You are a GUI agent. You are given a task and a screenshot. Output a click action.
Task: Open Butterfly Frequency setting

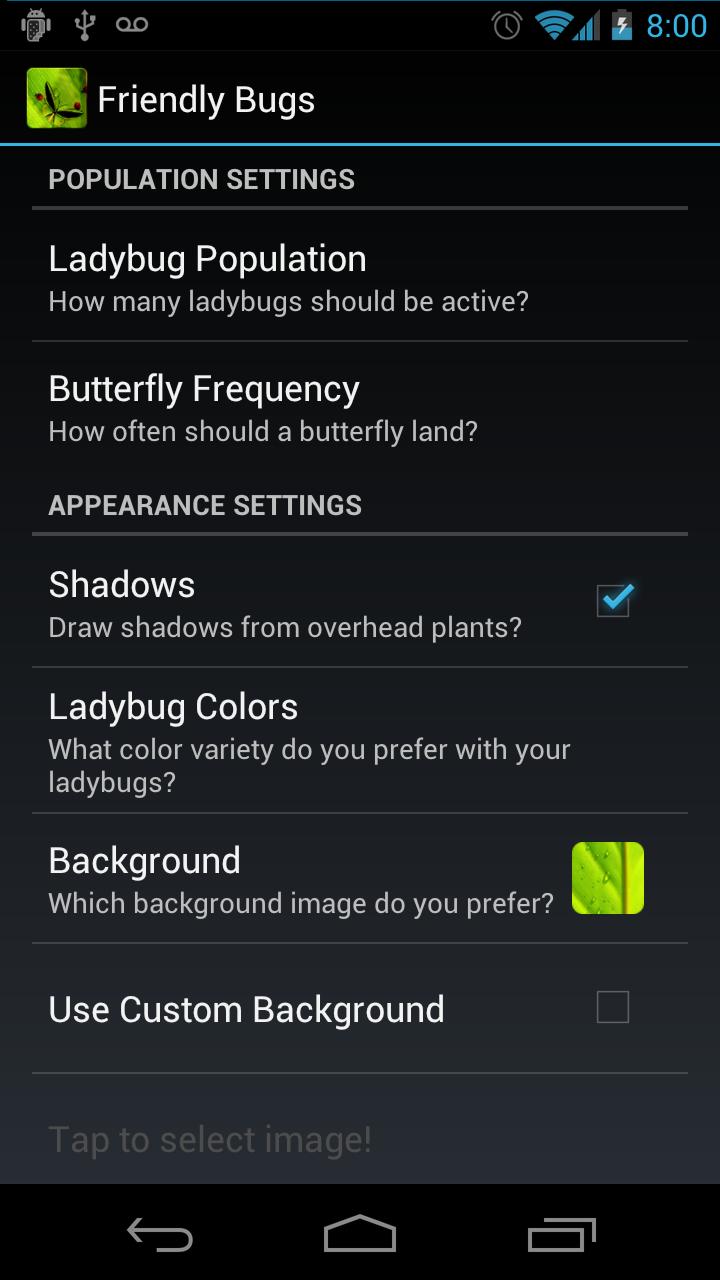[x=264, y=407]
